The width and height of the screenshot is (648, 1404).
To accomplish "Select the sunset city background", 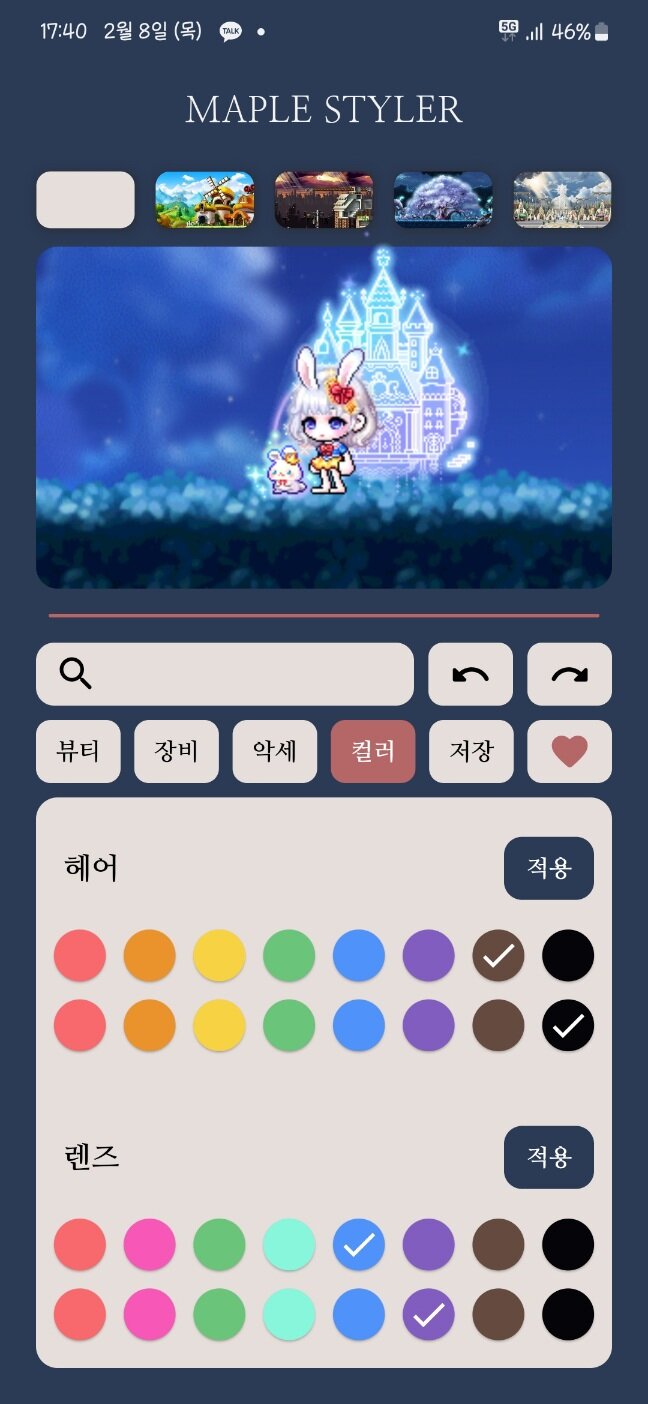I will click(324, 200).
